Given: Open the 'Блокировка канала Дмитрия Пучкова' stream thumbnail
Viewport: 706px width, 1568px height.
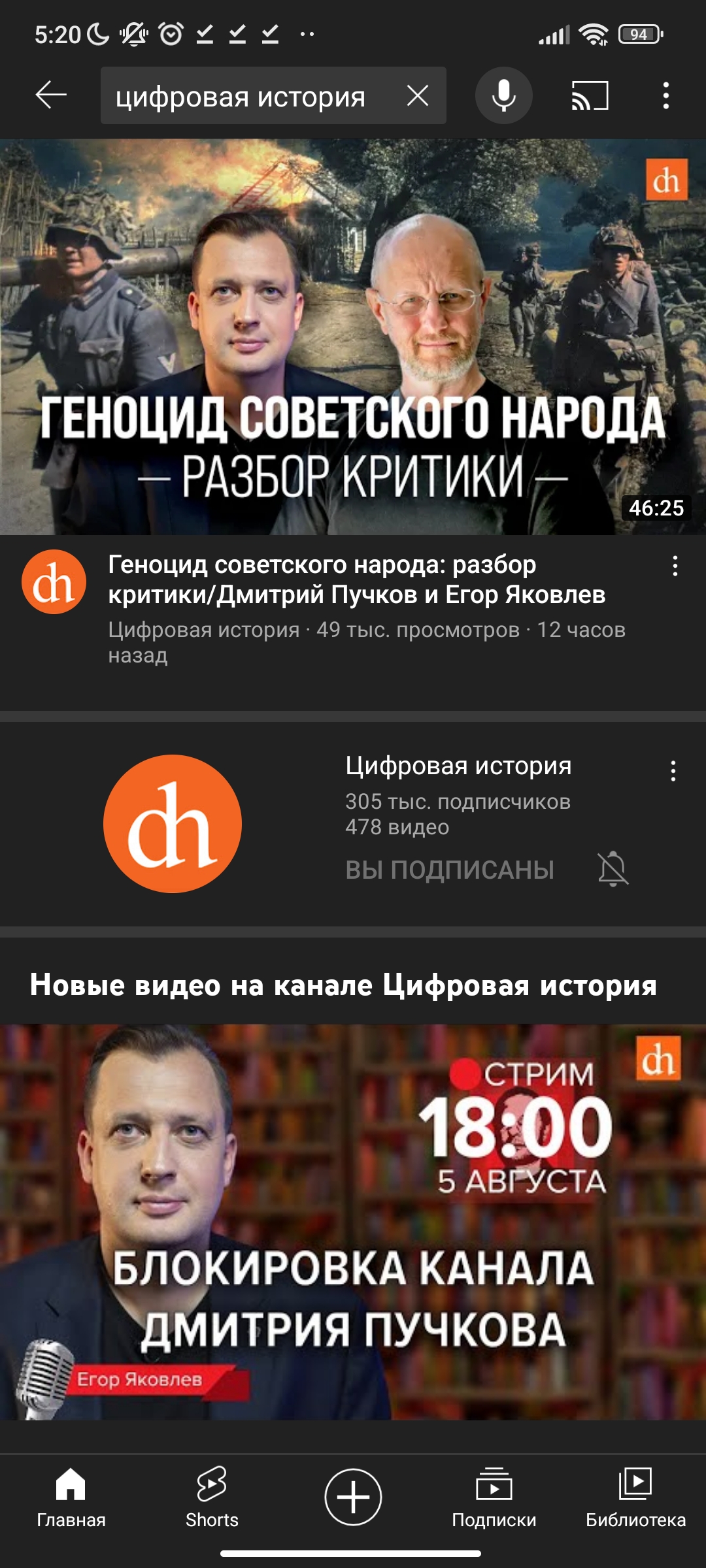Looking at the screenshot, I should tap(353, 1221).
